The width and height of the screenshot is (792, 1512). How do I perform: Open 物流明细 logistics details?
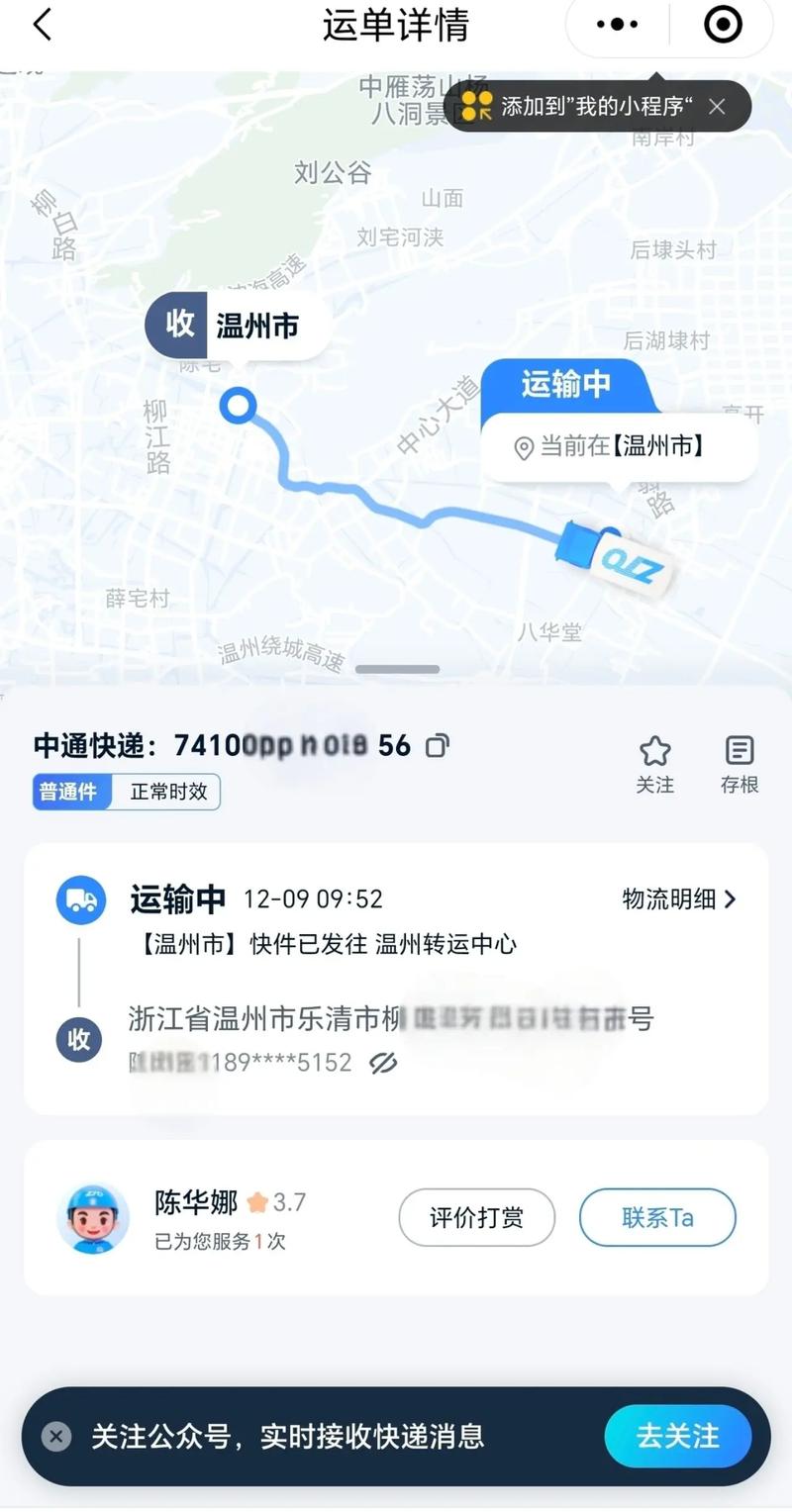click(679, 898)
